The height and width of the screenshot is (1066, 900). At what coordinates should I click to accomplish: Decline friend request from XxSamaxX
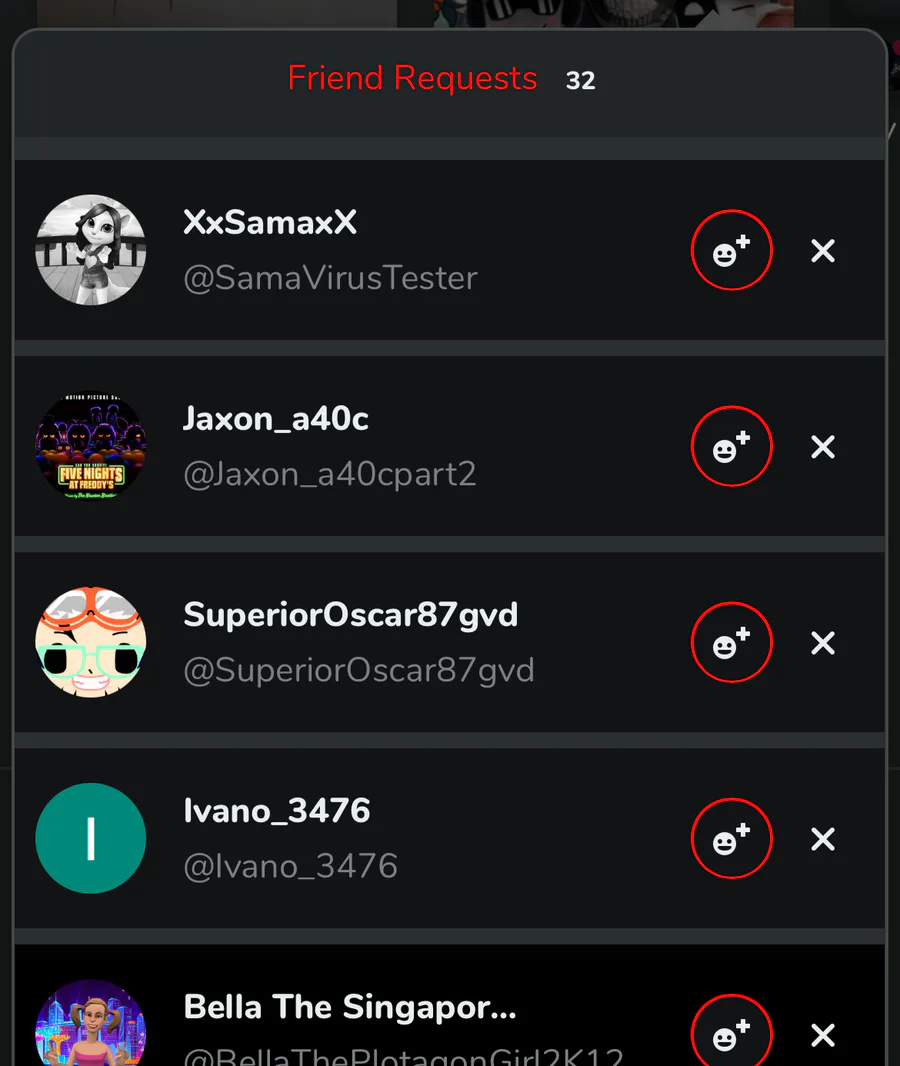click(x=823, y=251)
